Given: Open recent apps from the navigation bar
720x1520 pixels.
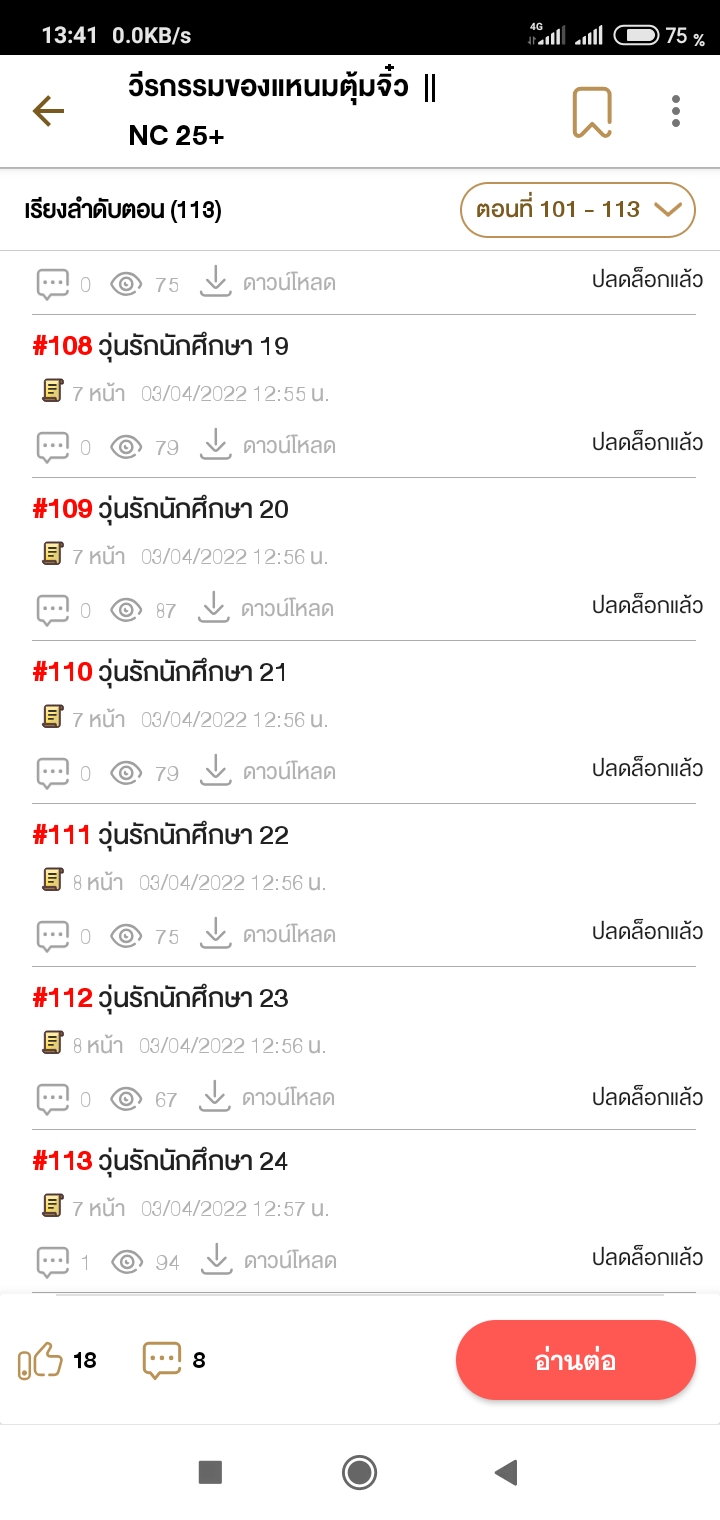Looking at the screenshot, I should [210, 1472].
